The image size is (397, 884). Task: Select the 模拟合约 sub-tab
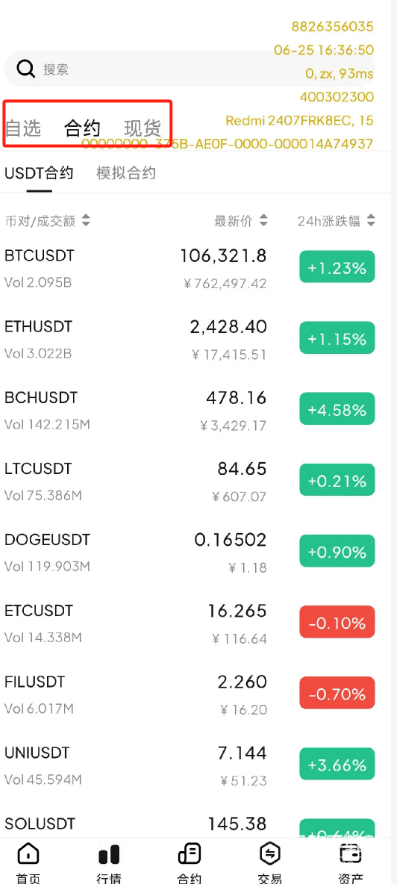[x=126, y=173]
